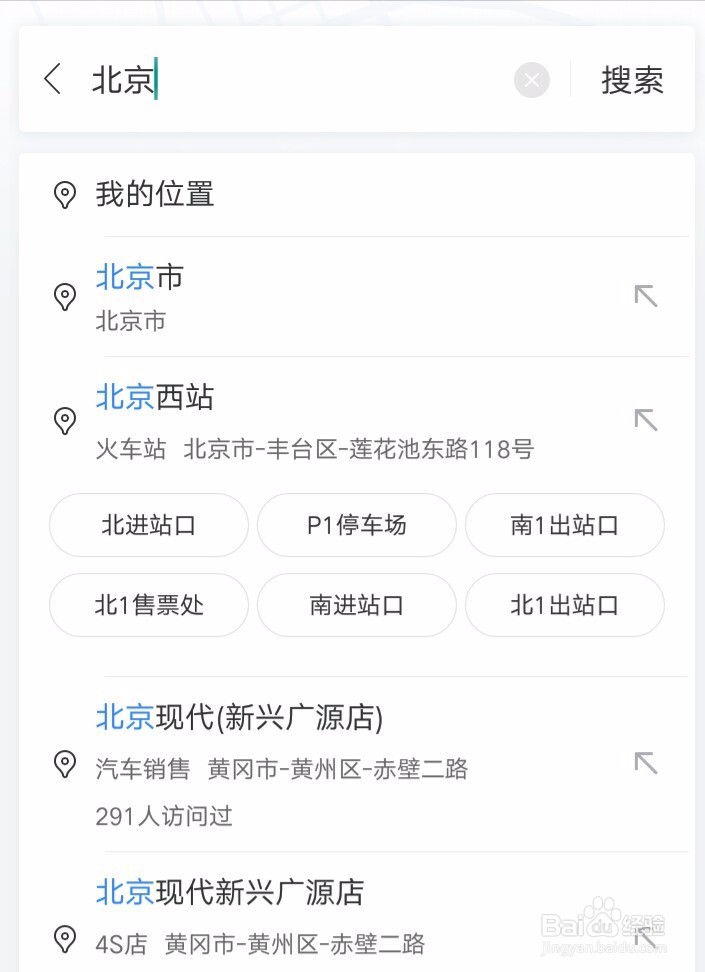Focus the search field containing 北京

(300, 80)
